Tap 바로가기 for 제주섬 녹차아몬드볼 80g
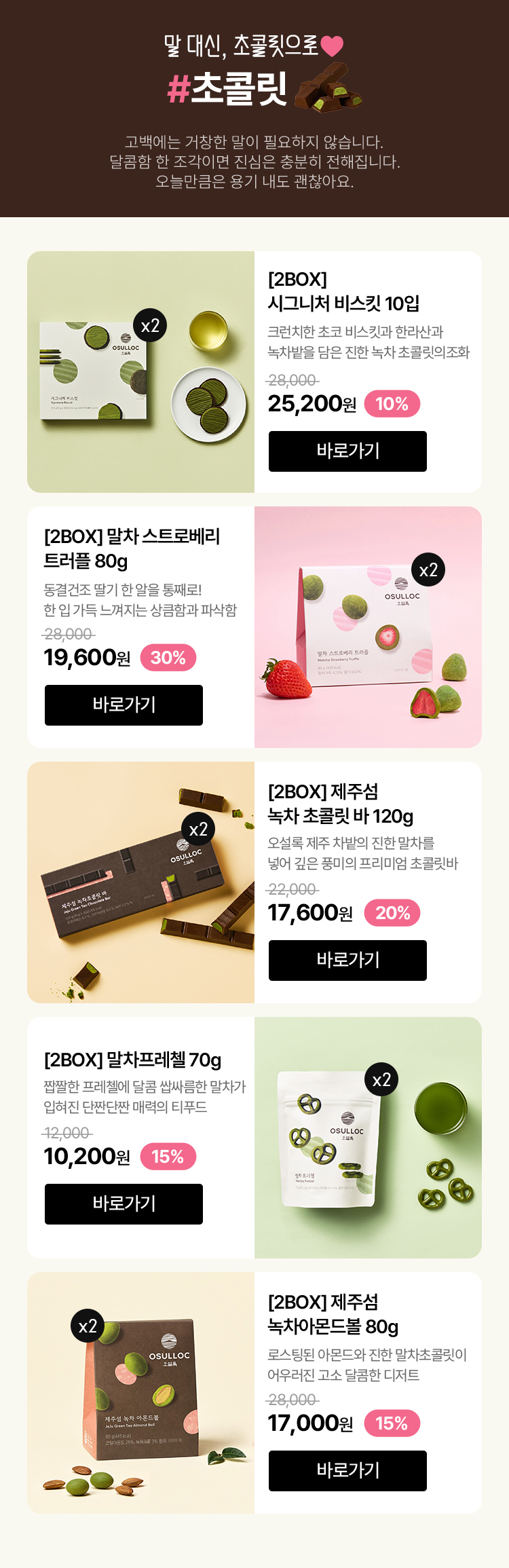Screen dimensions: 509x1568 point(347,1470)
